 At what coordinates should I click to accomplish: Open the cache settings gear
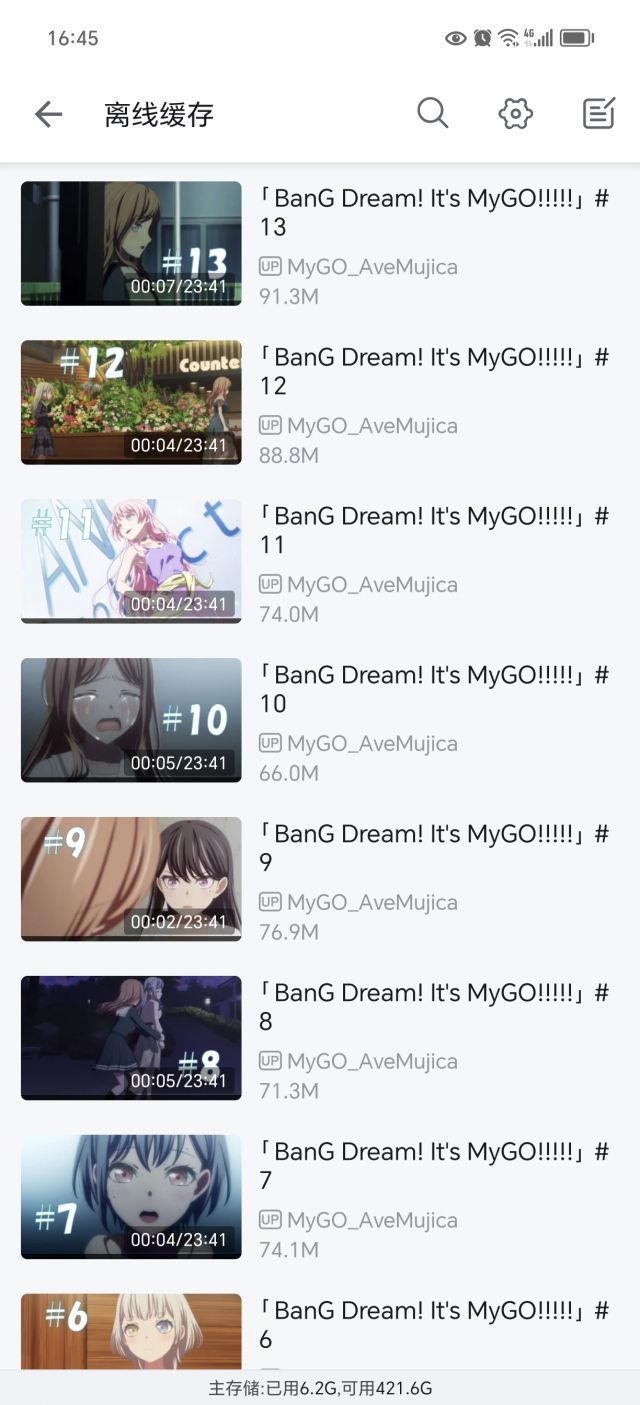515,113
